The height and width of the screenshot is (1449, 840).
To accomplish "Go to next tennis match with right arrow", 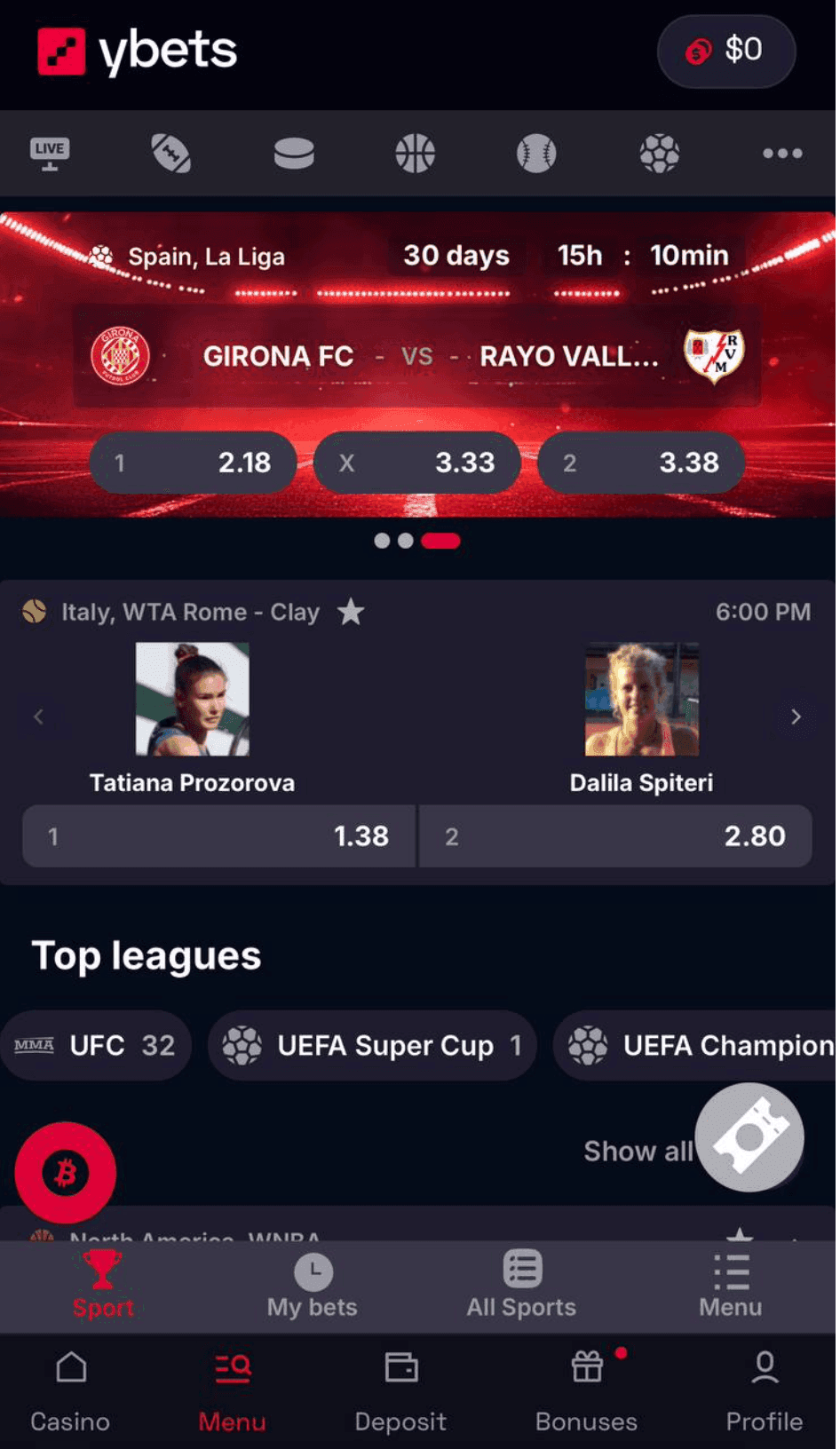I will pos(795,717).
